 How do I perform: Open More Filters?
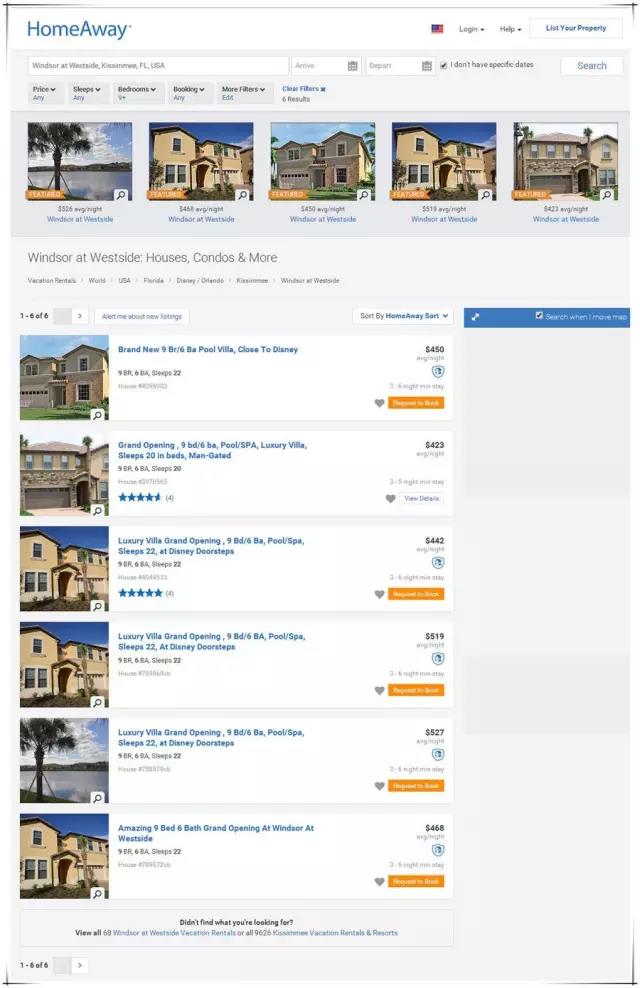(x=244, y=93)
